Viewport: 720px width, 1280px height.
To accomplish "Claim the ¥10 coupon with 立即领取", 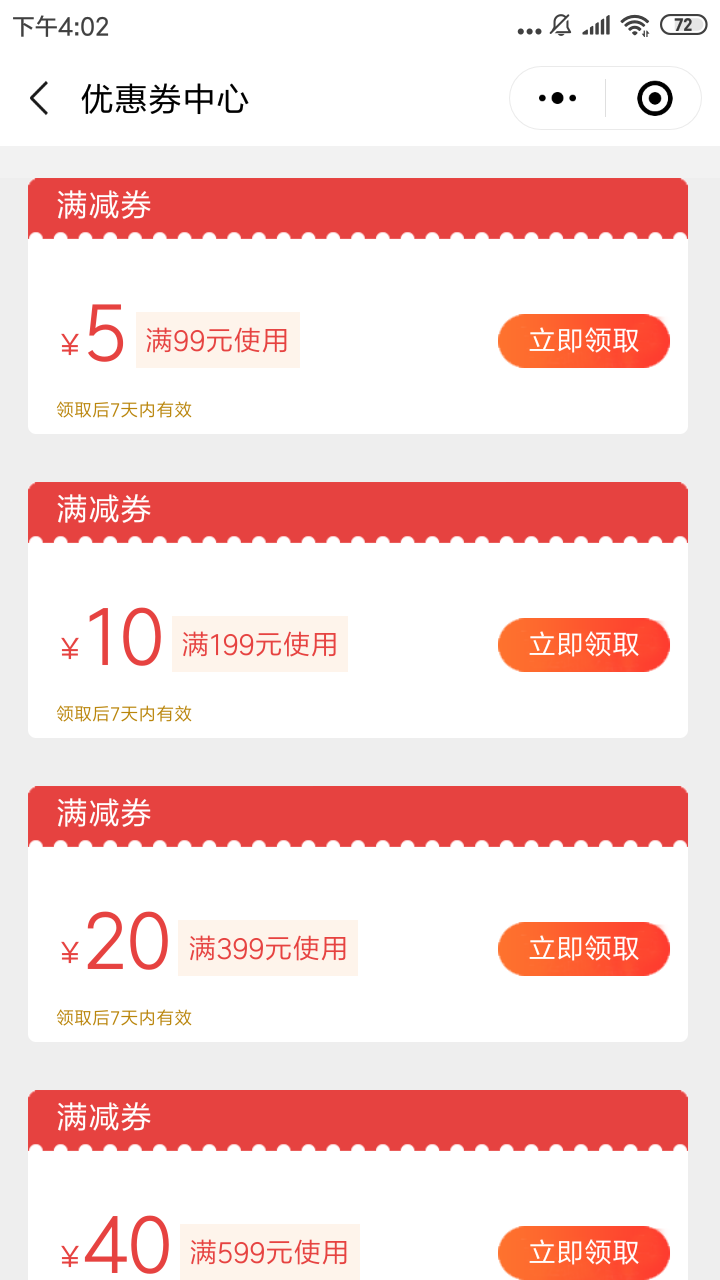I will coord(584,645).
